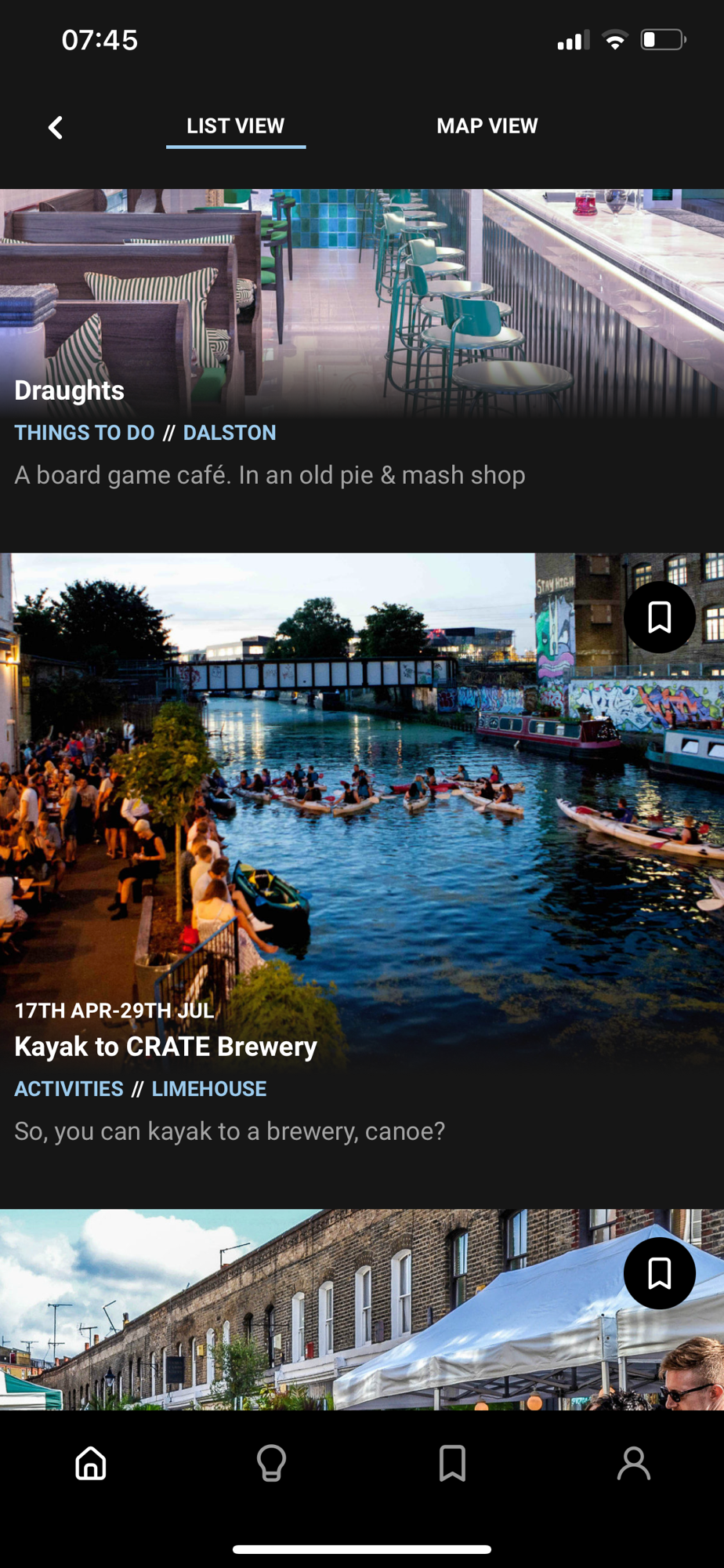
Task: Open the Kayak to CRATE Brewery card
Action: 313,862
